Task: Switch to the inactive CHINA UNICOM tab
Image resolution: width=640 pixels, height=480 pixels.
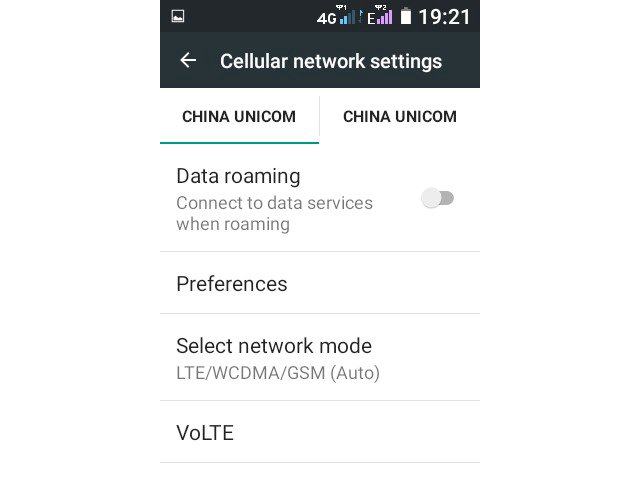Action: pyautogui.click(x=399, y=117)
